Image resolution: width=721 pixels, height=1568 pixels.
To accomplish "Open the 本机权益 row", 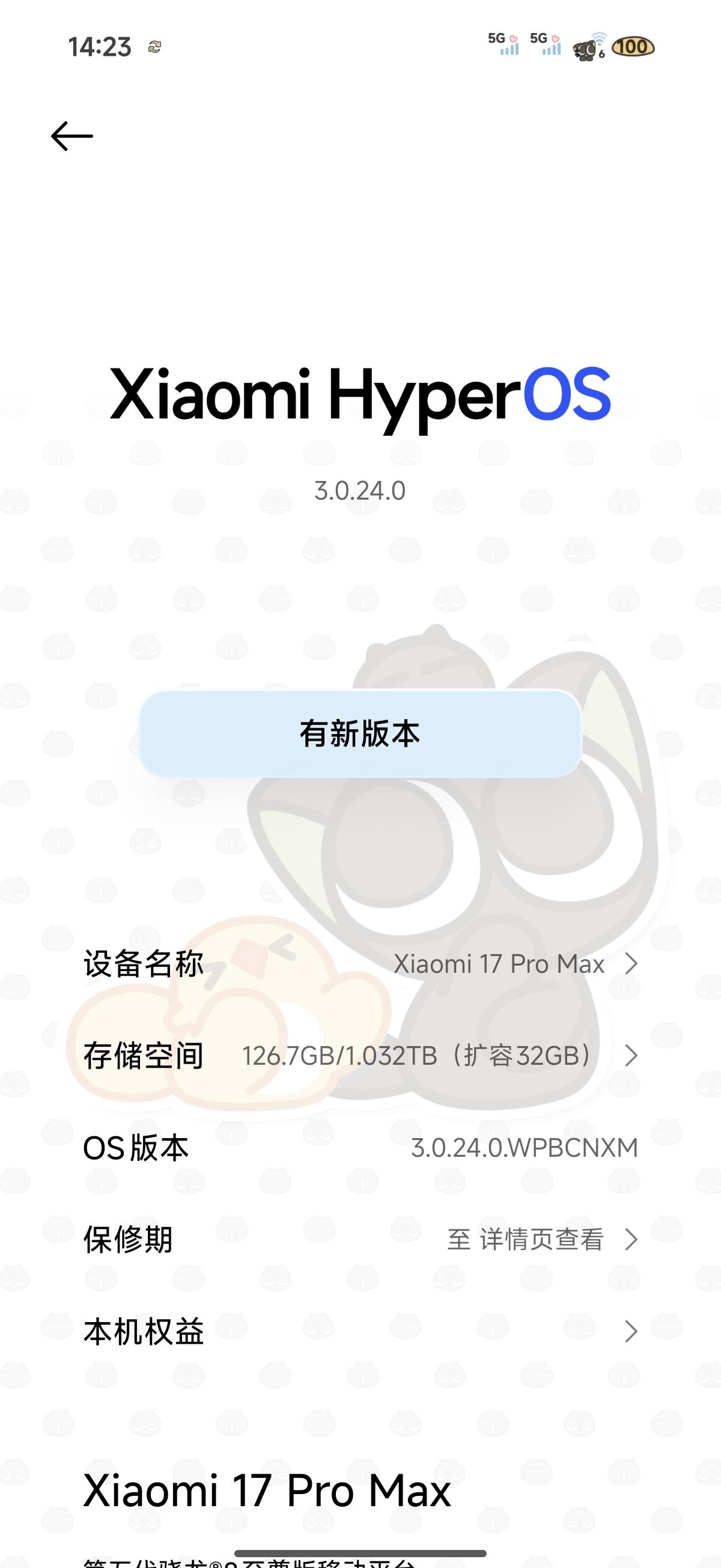I will pyautogui.click(x=360, y=1331).
